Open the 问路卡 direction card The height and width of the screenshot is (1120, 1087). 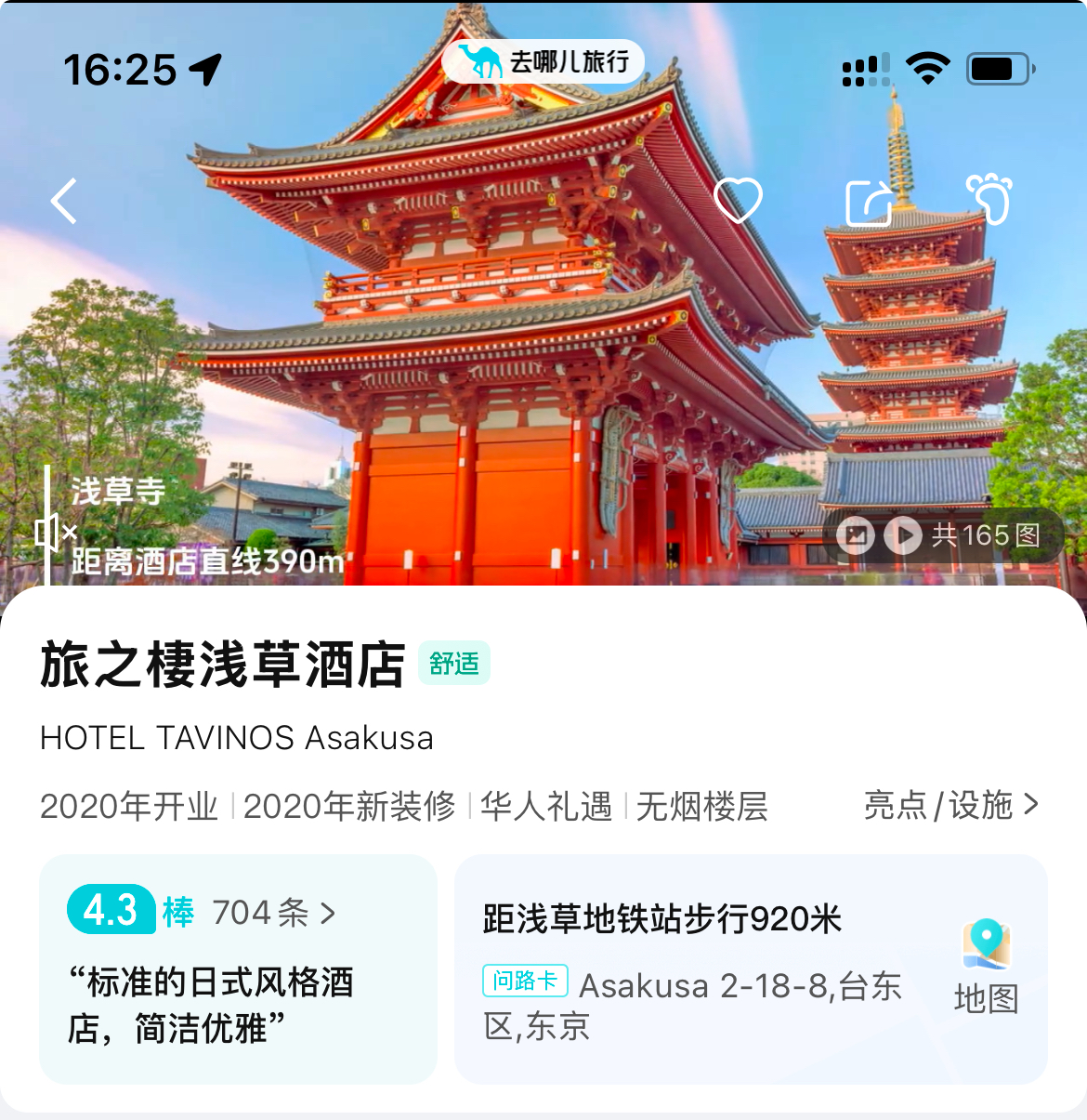525,981
